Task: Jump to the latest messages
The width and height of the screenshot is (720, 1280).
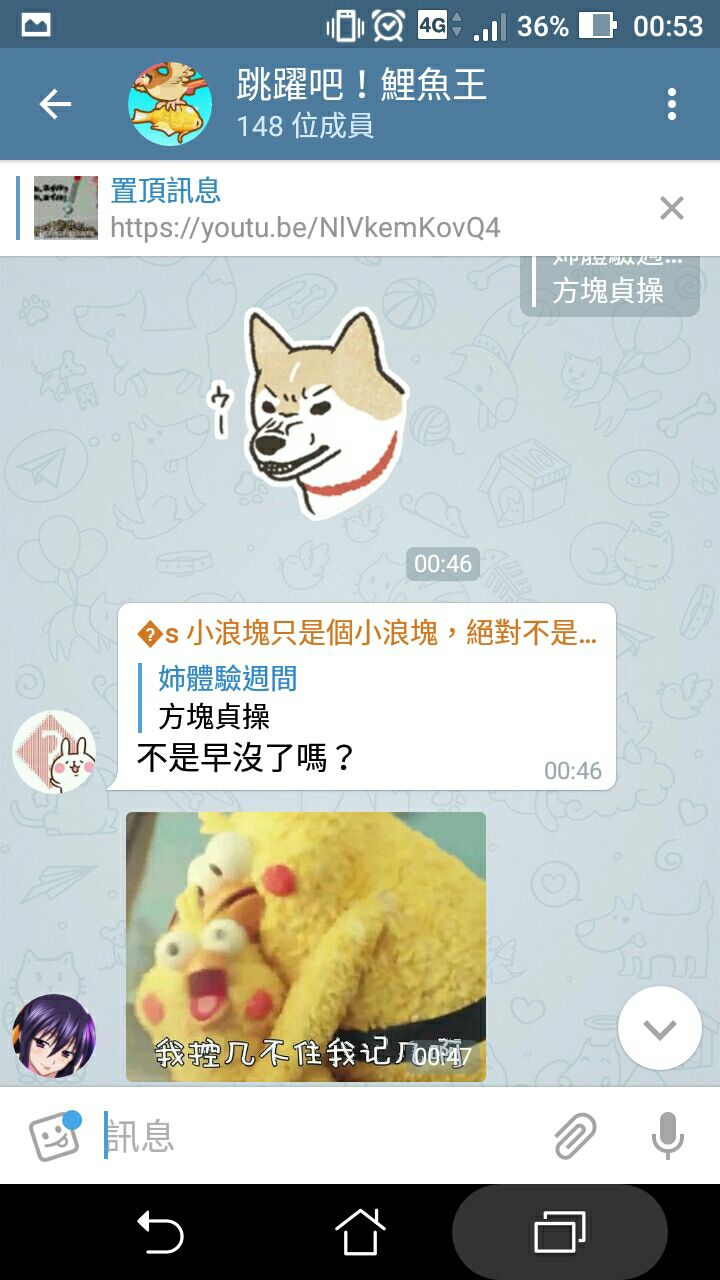Action: [x=659, y=1029]
